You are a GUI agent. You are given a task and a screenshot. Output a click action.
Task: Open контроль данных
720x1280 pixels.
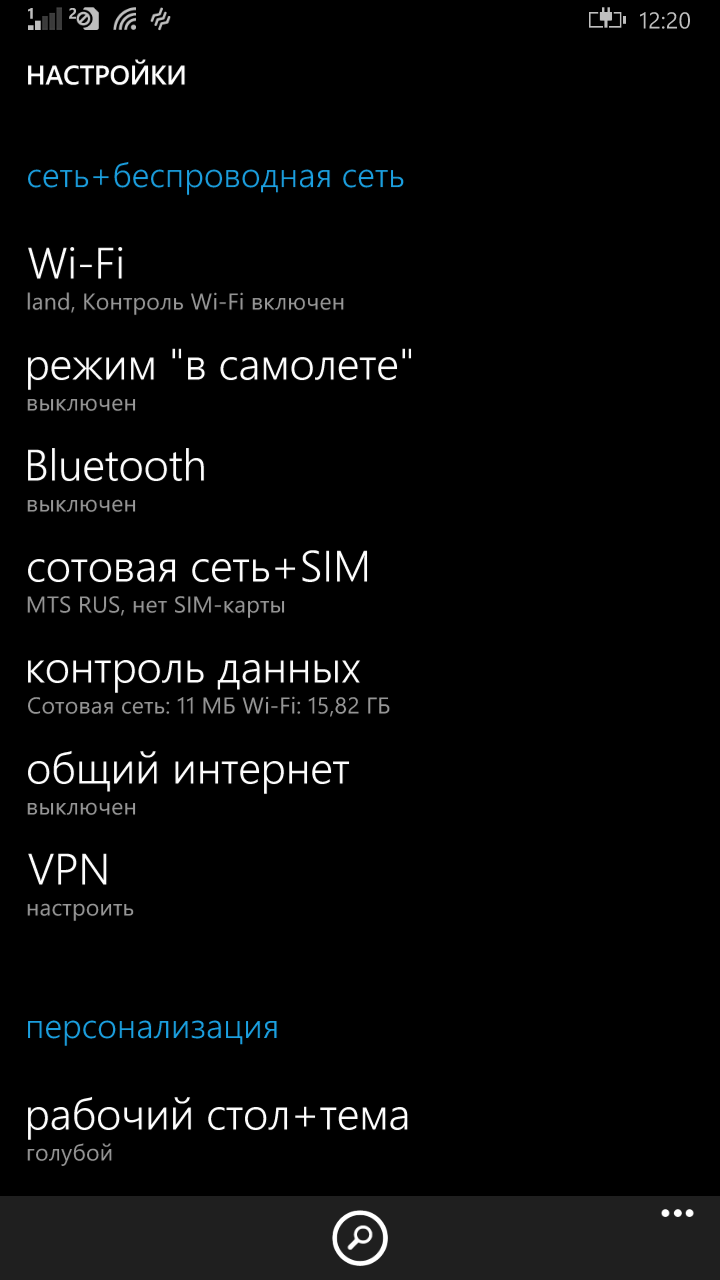tap(193, 669)
